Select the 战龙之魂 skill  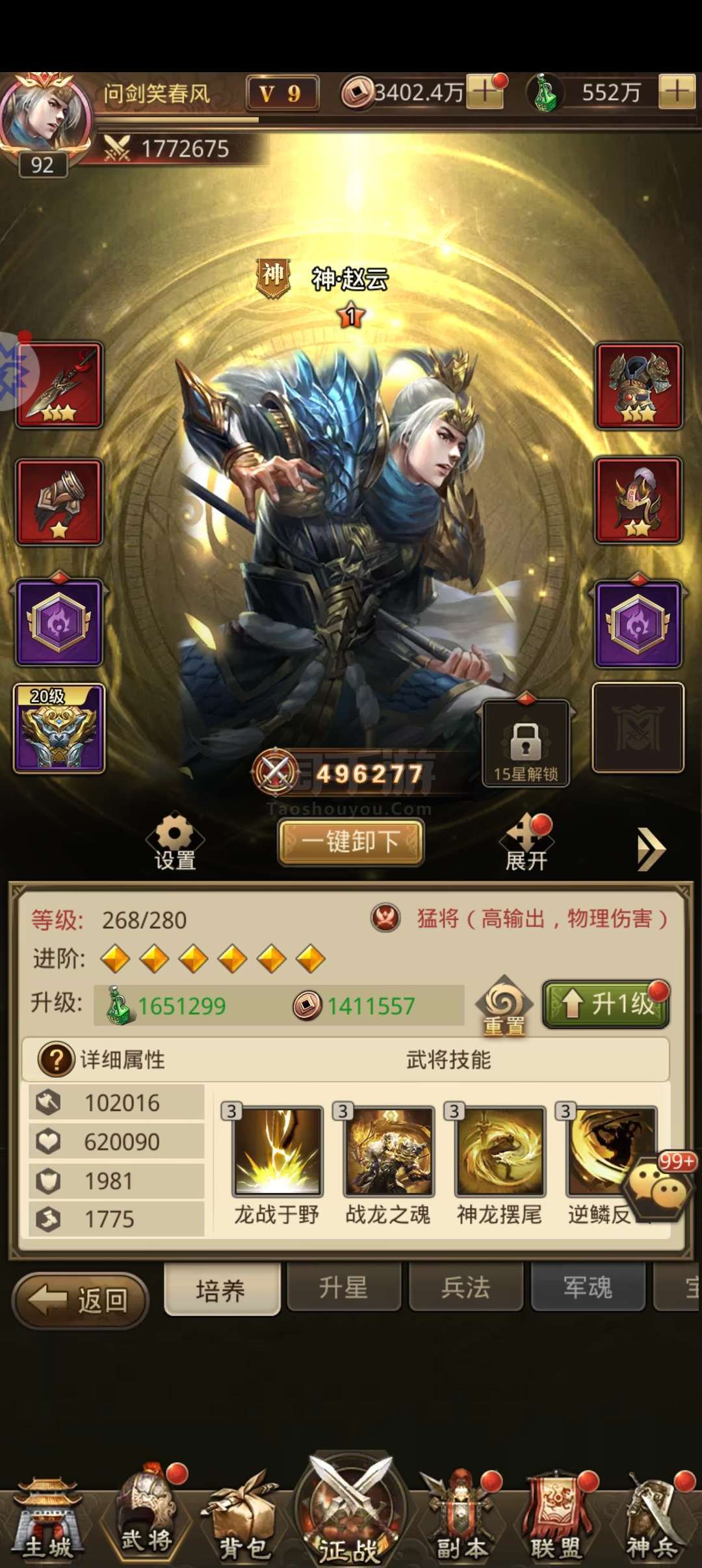pos(389,1151)
